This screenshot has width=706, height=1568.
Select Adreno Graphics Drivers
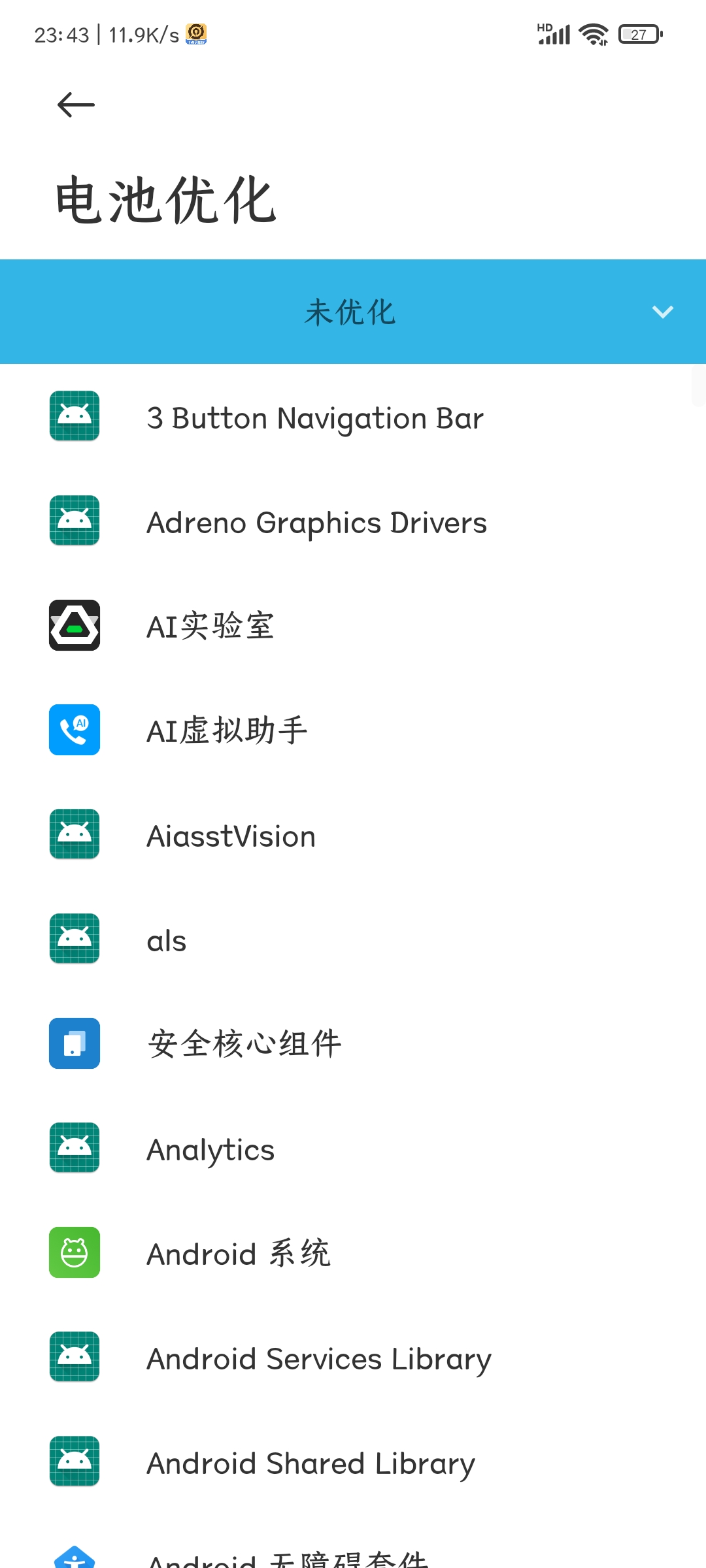click(x=353, y=521)
